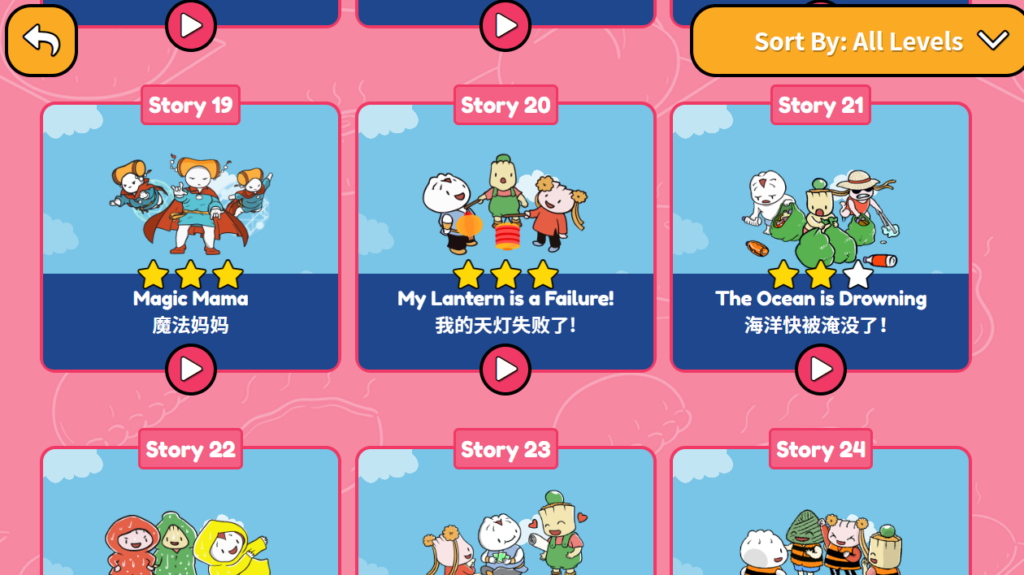Image resolution: width=1024 pixels, height=575 pixels.
Task: Play My Lantern is a Failure! story
Action: [505, 369]
